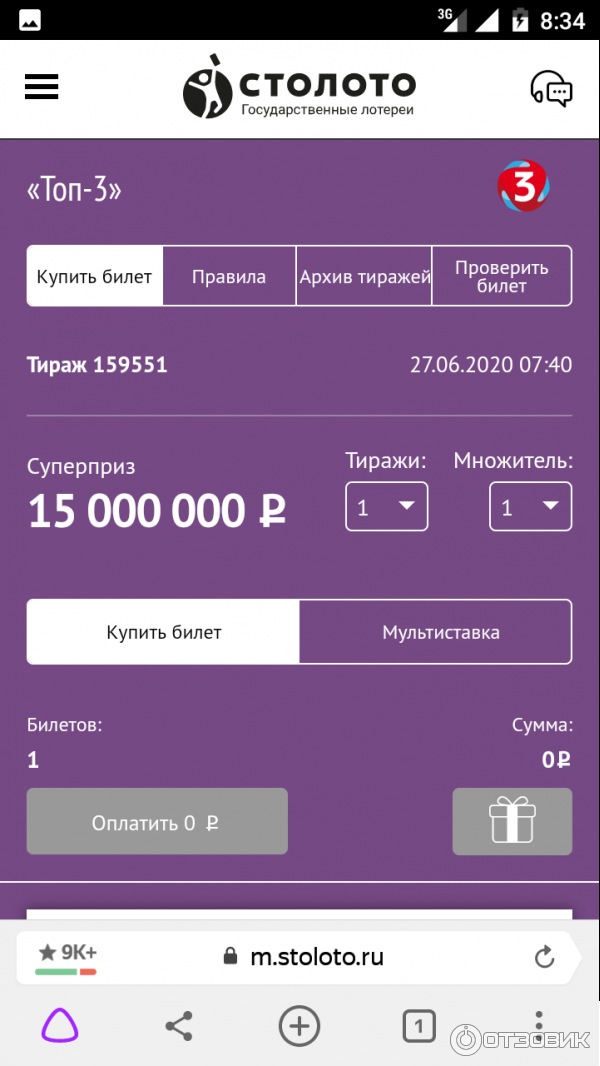
Task: Select the Проверить билет tab
Action: pos(501,277)
